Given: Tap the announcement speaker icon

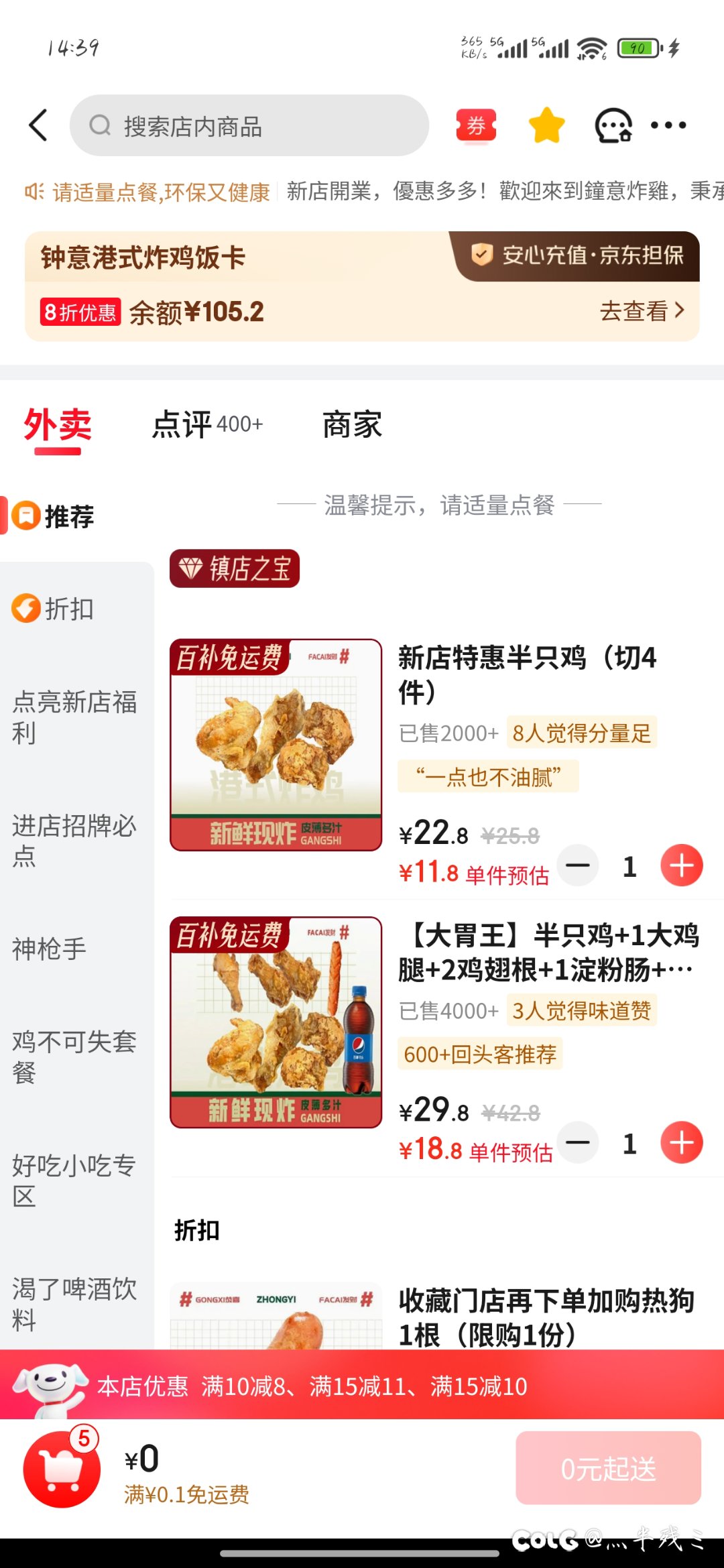Looking at the screenshot, I should point(32,192).
